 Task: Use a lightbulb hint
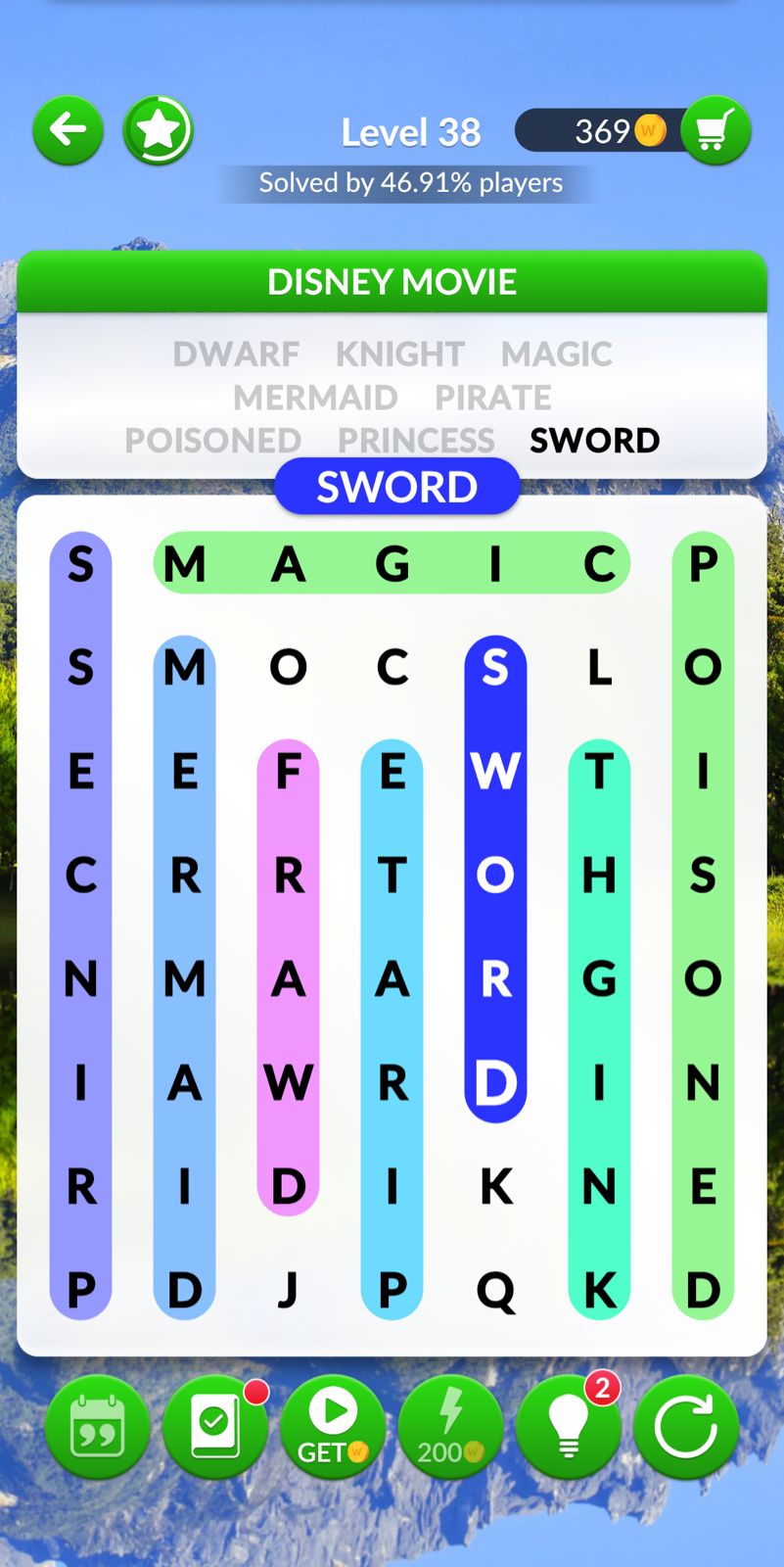click(568, 1427)
